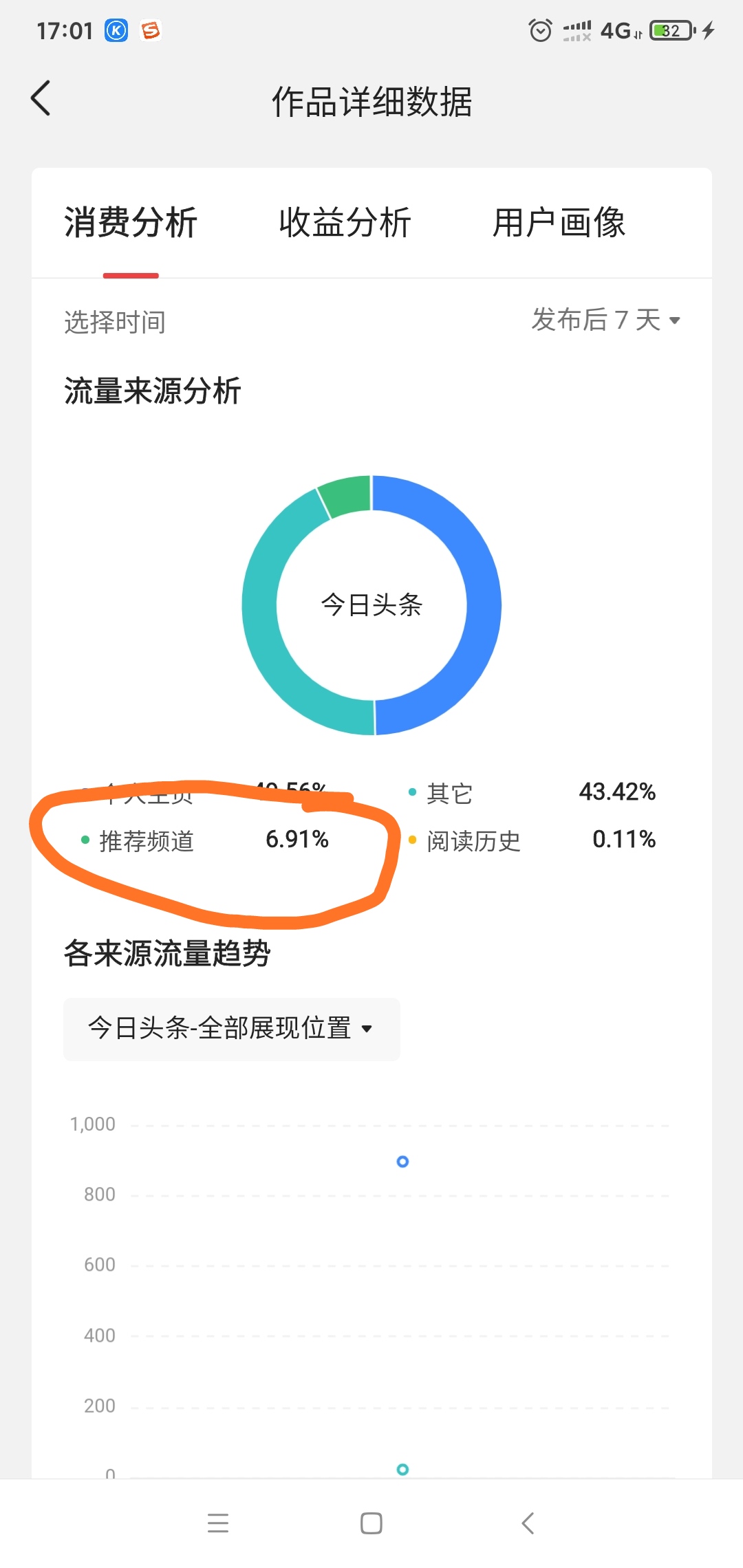Tap the battery indicator showing 32
The width and height of the screenshot is (743, 1568).
coord(671,30)
